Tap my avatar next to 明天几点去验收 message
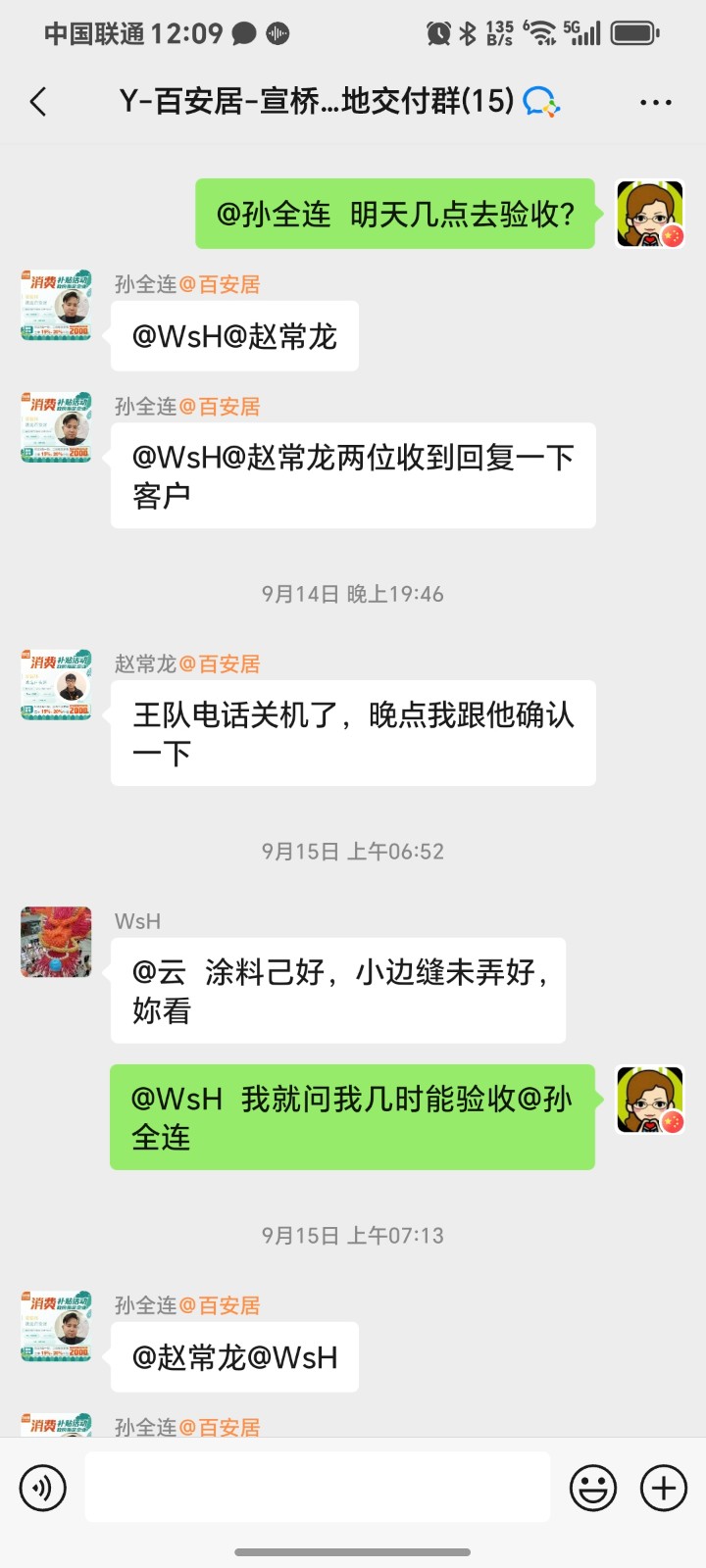The image size is (706, 1568). (649, 214)
